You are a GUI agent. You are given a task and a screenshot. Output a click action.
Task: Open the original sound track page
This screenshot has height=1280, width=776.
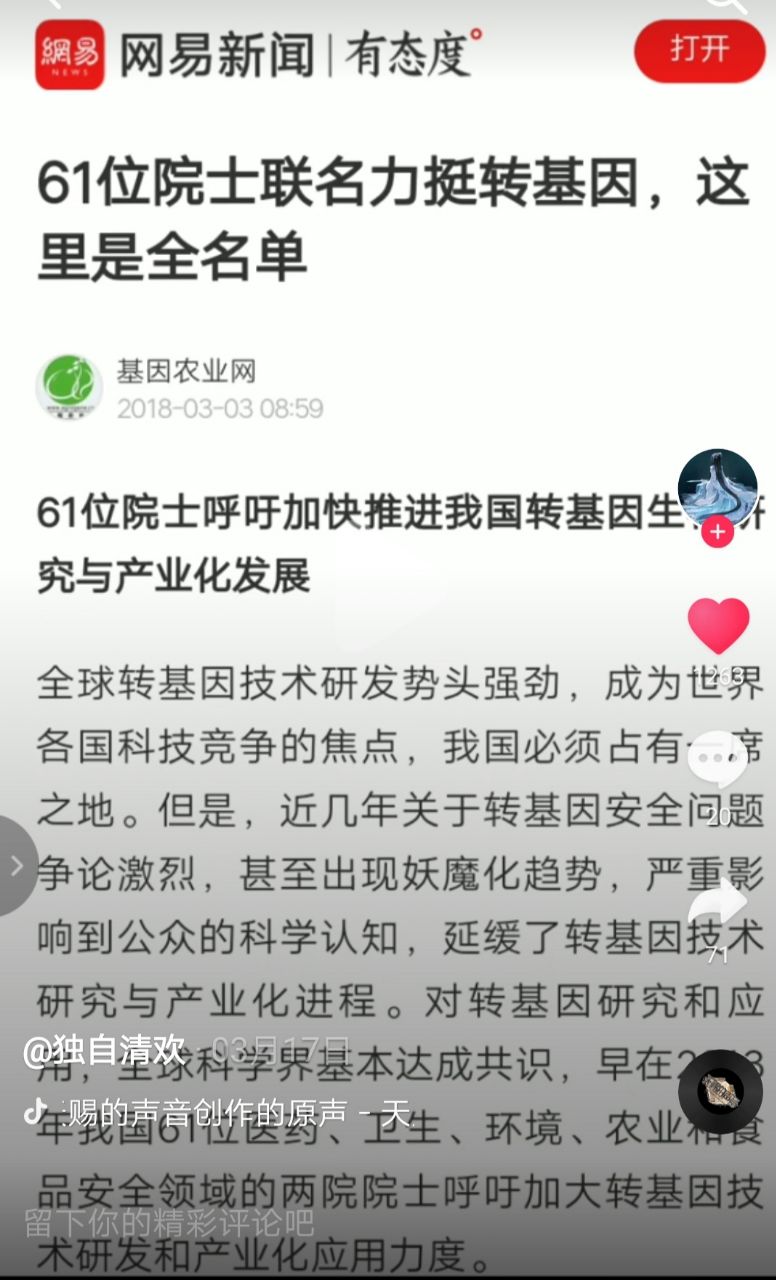click(x=230, y=1112)
